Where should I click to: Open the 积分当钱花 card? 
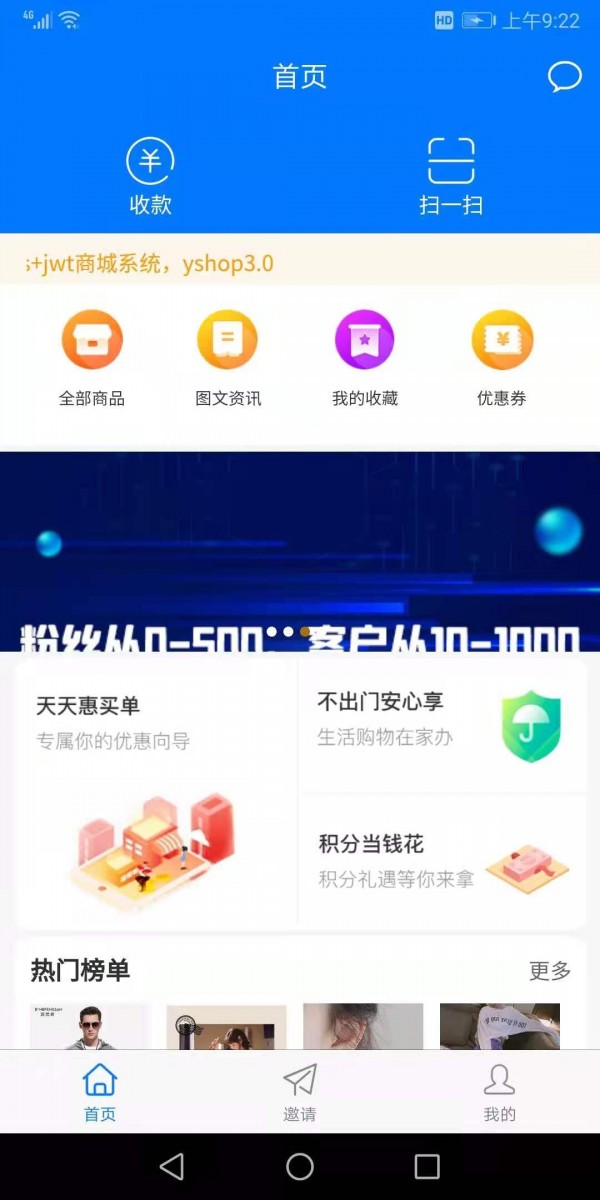tap(442, 862)
